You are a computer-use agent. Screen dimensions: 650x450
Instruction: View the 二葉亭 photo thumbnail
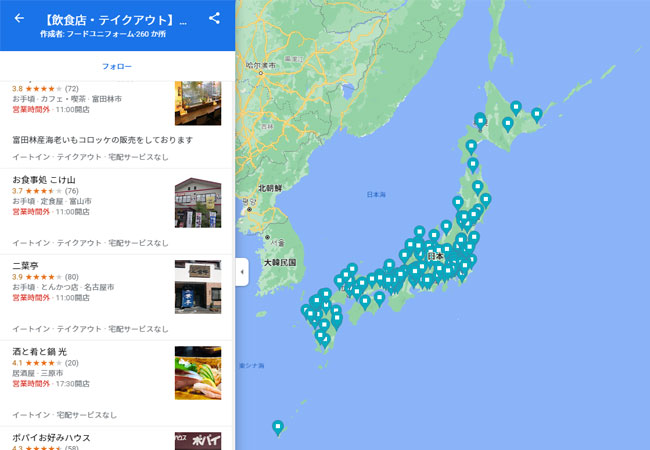point(198,288)
